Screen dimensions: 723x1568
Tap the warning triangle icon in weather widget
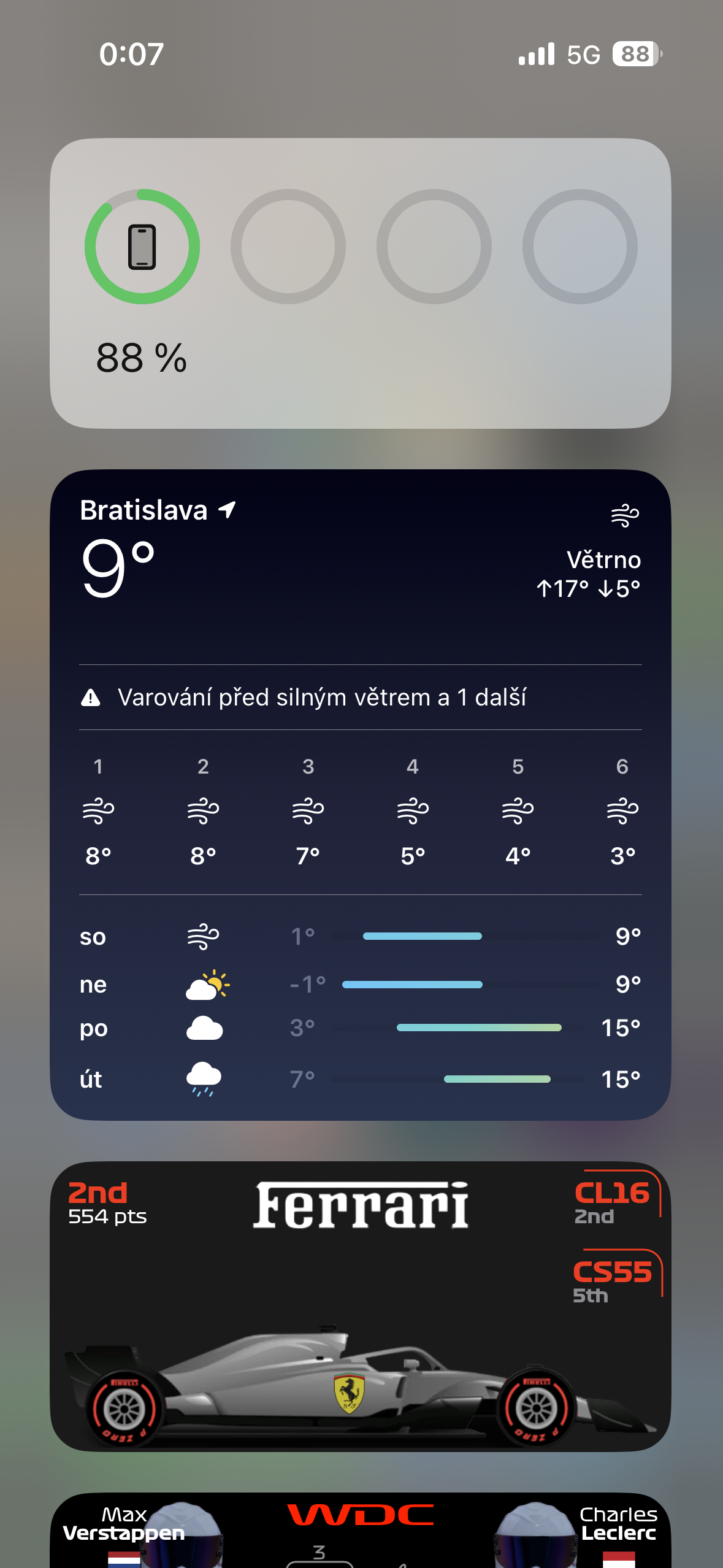coord(91,698)
